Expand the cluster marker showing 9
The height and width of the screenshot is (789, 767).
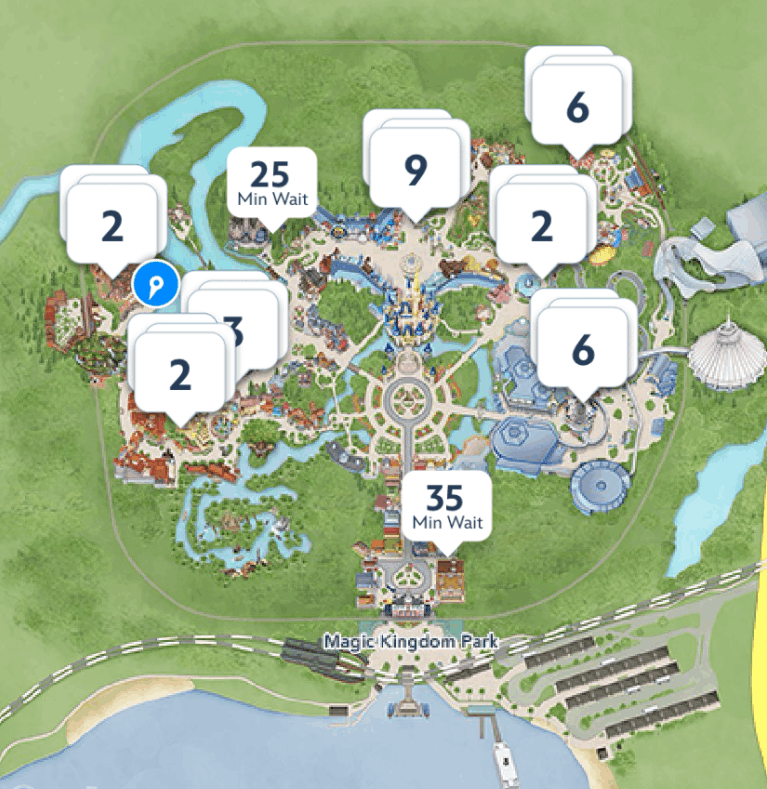point(415,170)
